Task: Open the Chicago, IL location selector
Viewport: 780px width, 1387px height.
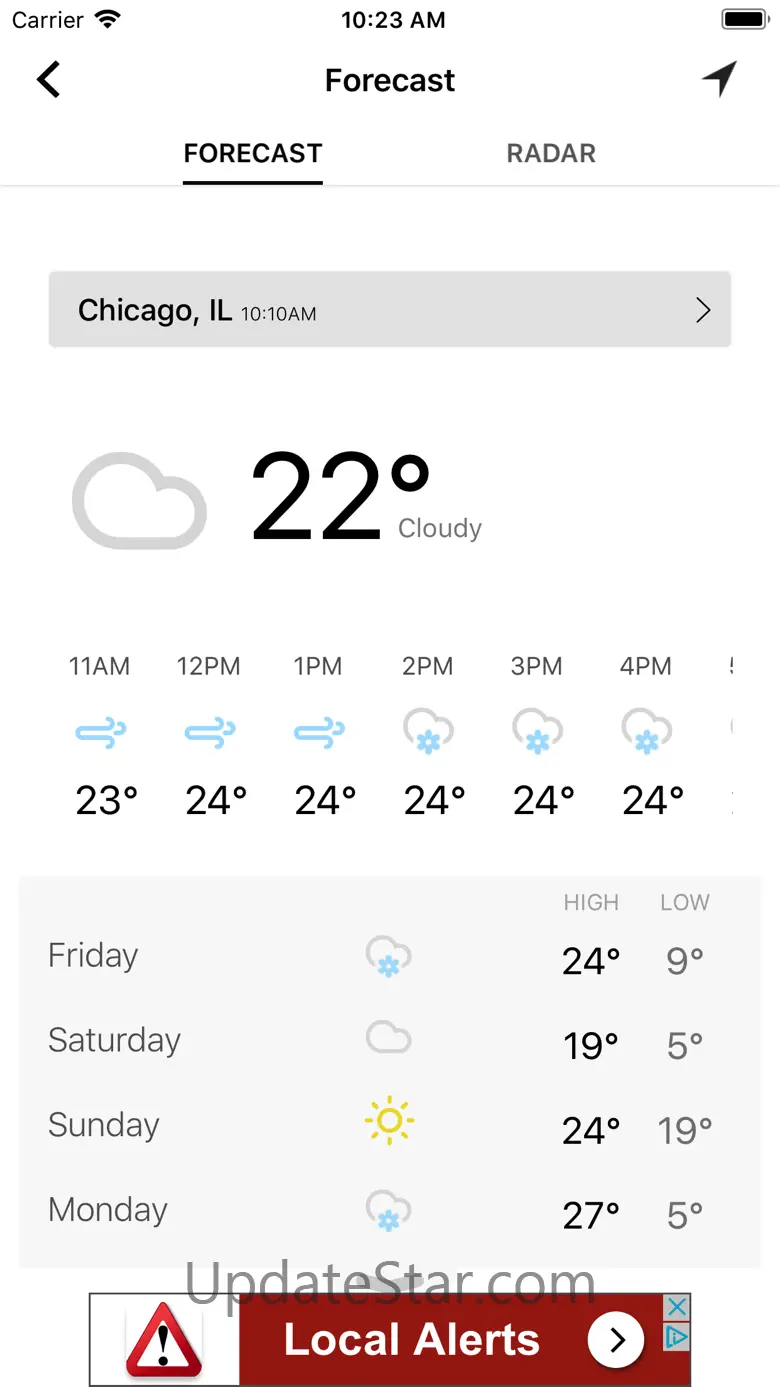Action: (390, 310)
